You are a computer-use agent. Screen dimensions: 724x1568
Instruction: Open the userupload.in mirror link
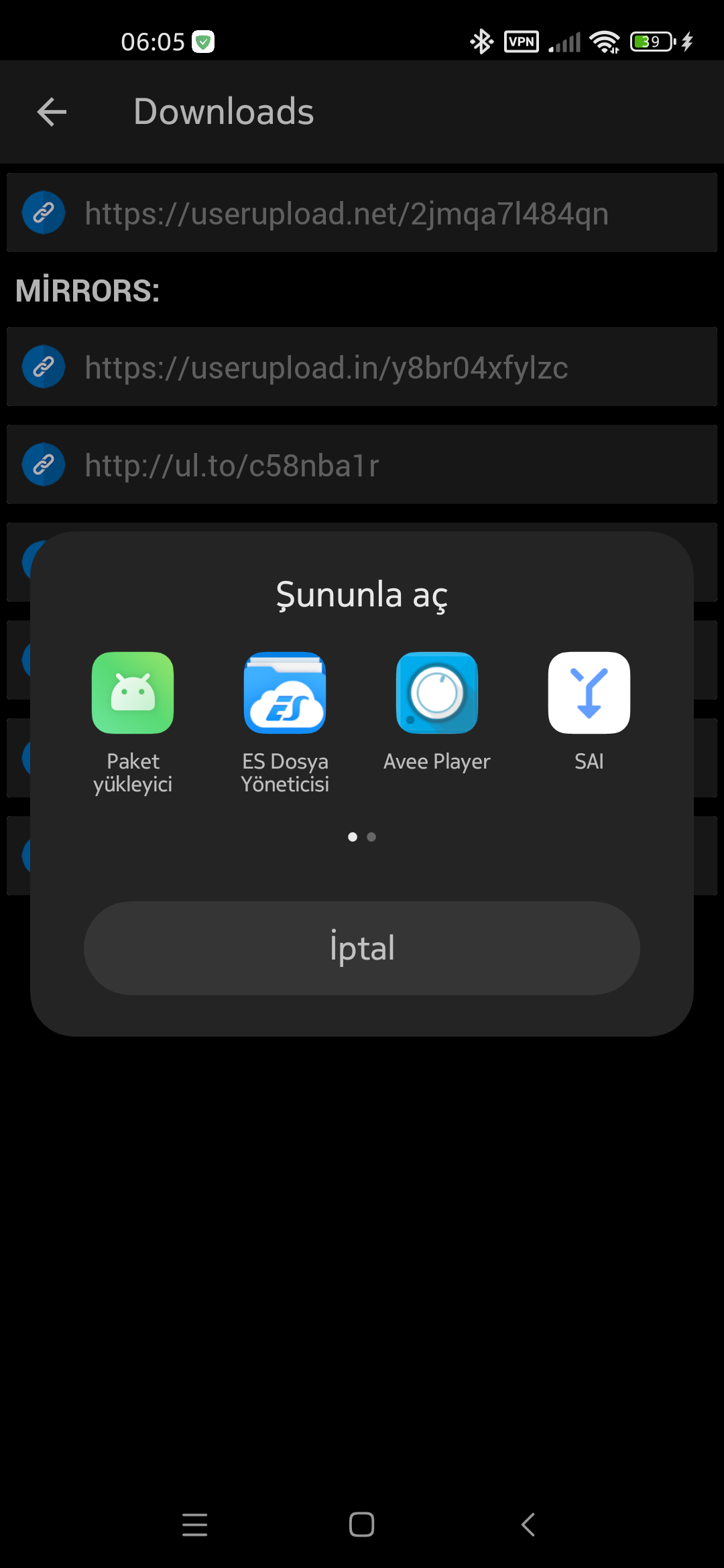(x=362, y=367)
